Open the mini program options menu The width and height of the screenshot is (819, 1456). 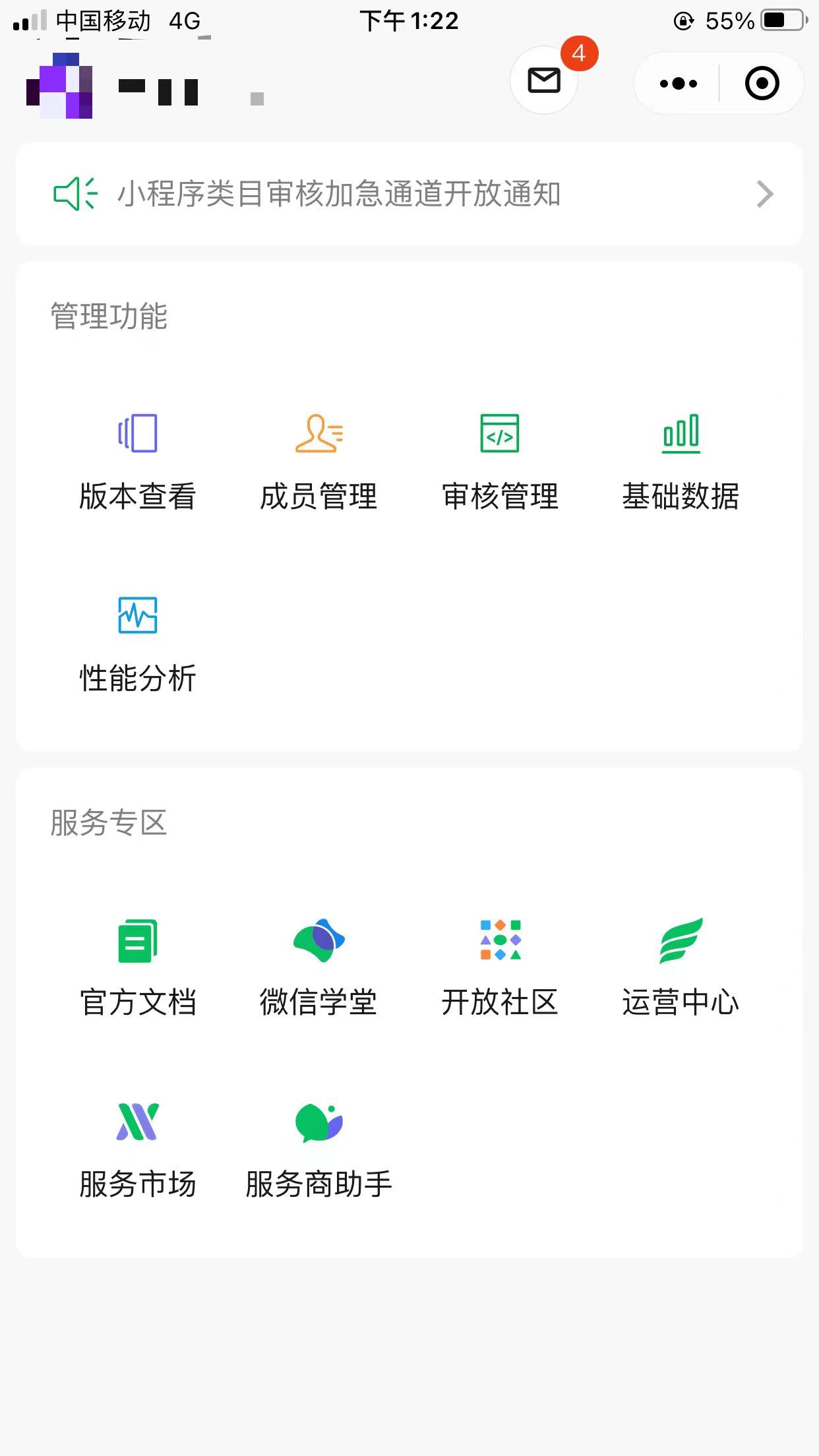pyautogui.click(x=677, y=84)
